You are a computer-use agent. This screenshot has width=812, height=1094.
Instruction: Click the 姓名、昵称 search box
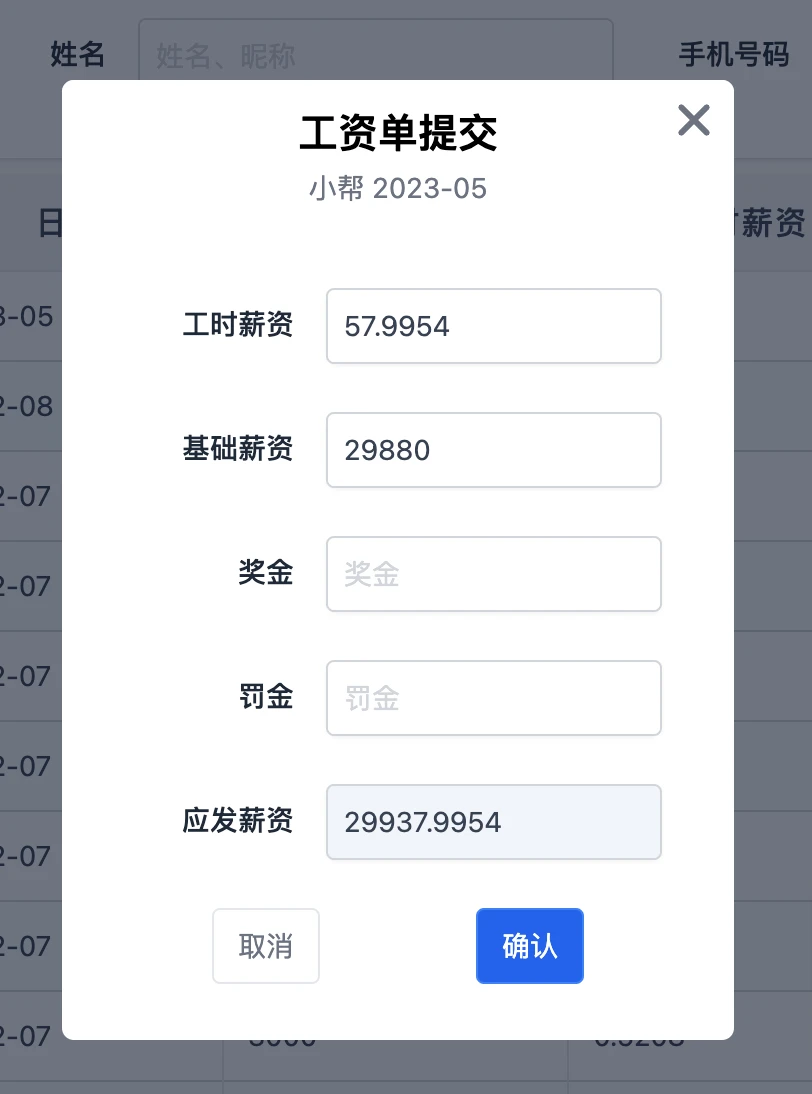coord(376,55)
